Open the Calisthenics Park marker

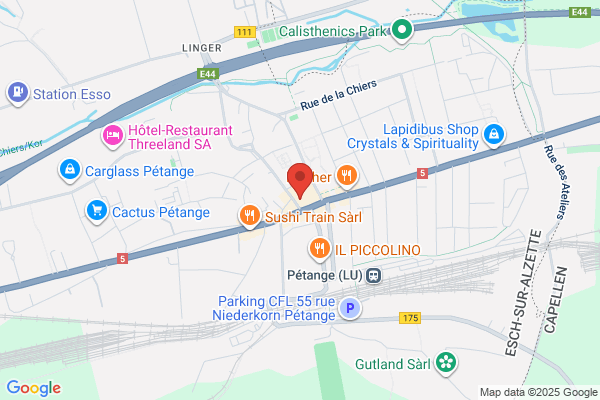tap(402, 31)
